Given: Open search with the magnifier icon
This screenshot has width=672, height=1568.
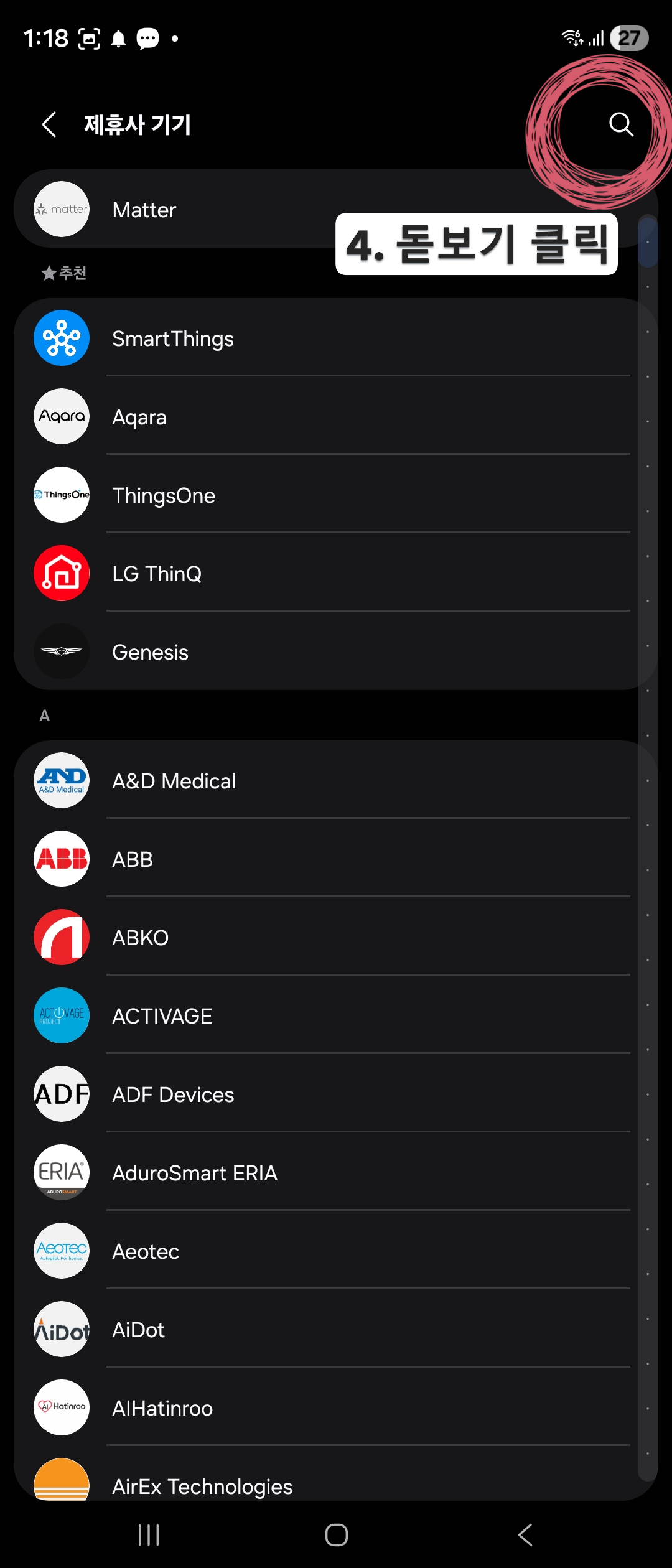Looking at the screenshot, I should 620,124.
